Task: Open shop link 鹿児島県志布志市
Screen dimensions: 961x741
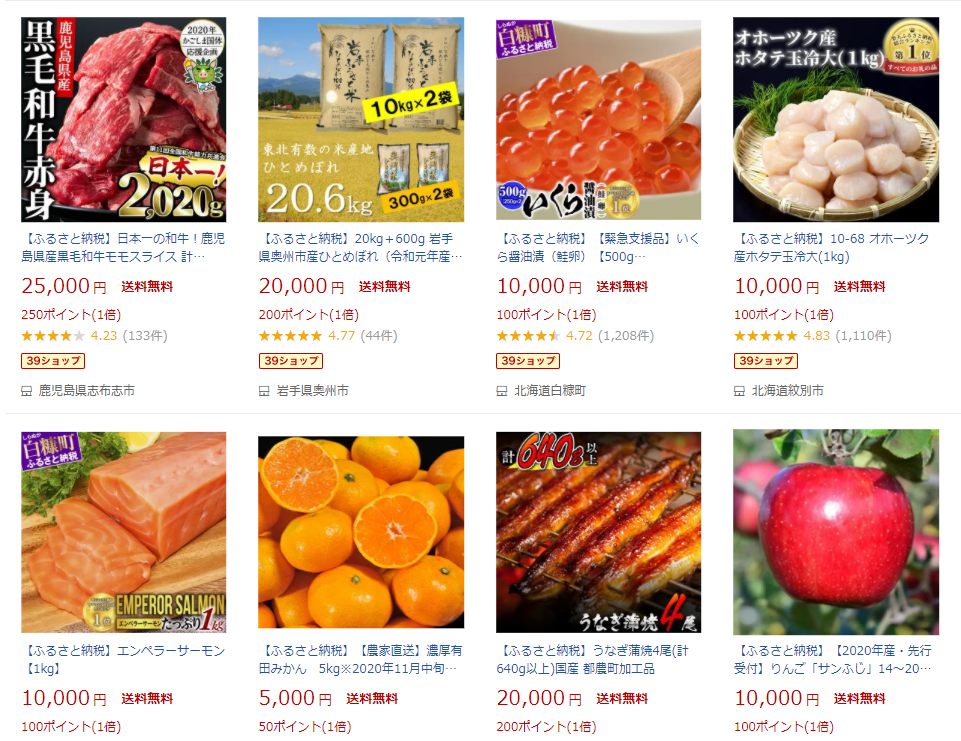Action: (86, 391)
